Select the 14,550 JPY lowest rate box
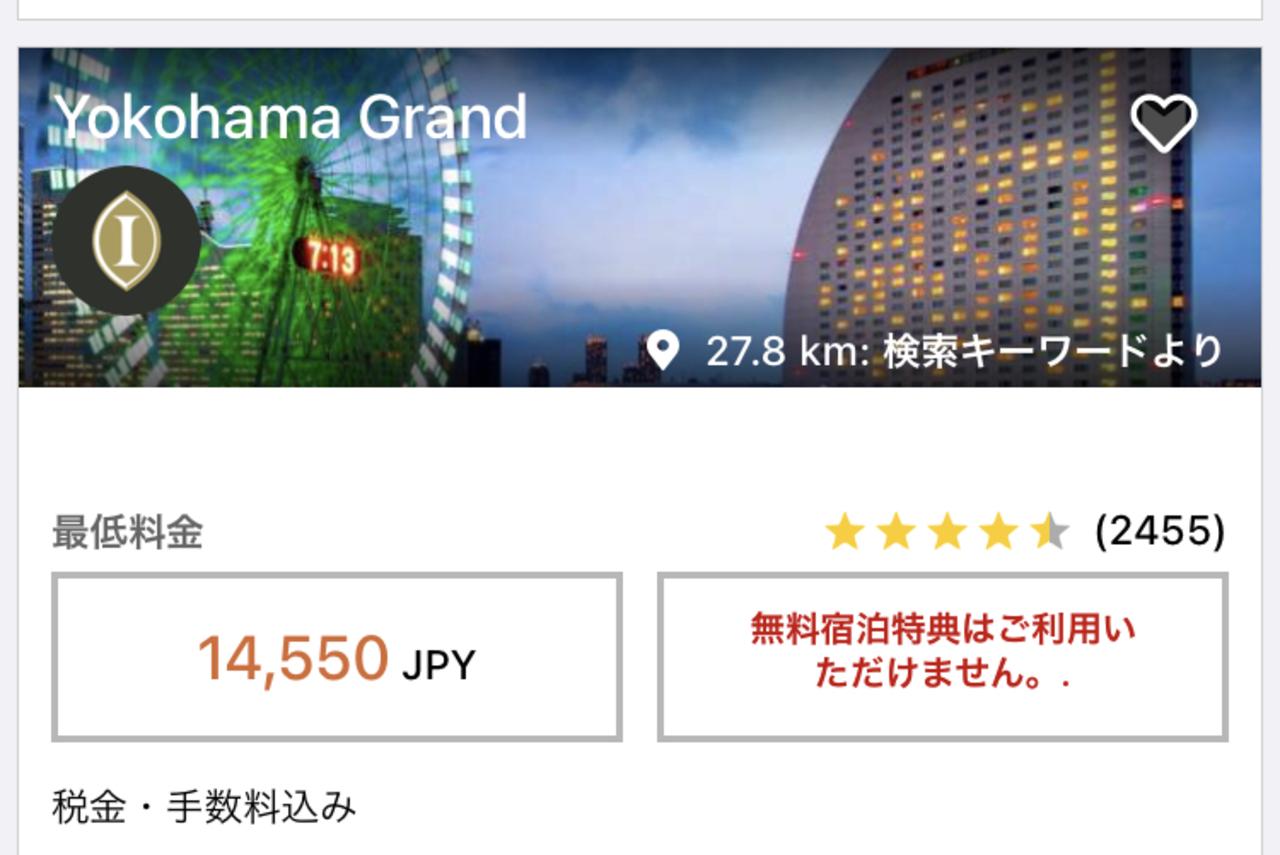Image resolution: width=1280 pixels, height=855 pixels. pyautogui.click(x=337, y=657)
